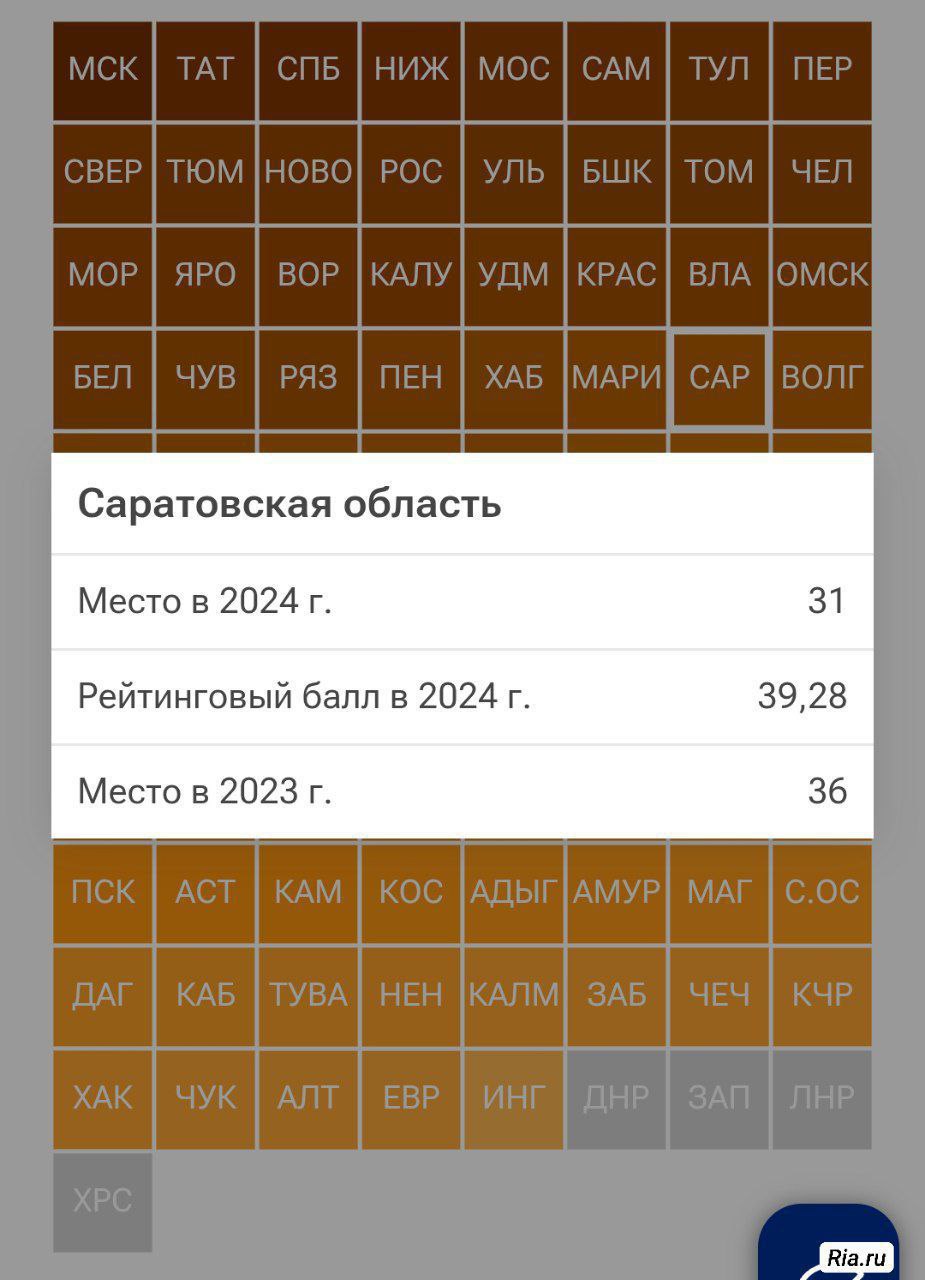The height and width of the screenshot is (1280, 925).
Task: Show the ЧЕЧ region rating
Action: [x=719, y=995]
